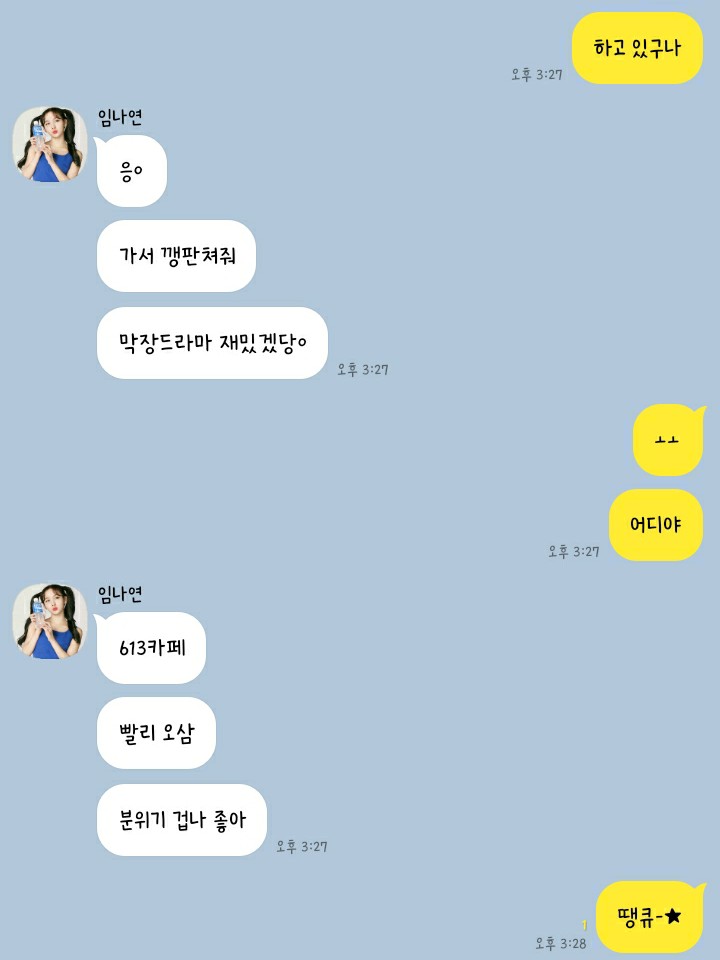Viewport: 720px width, 960px height.
Task: Open 임나연's profile photo beside the 응 message
Action: click(50, 145)
